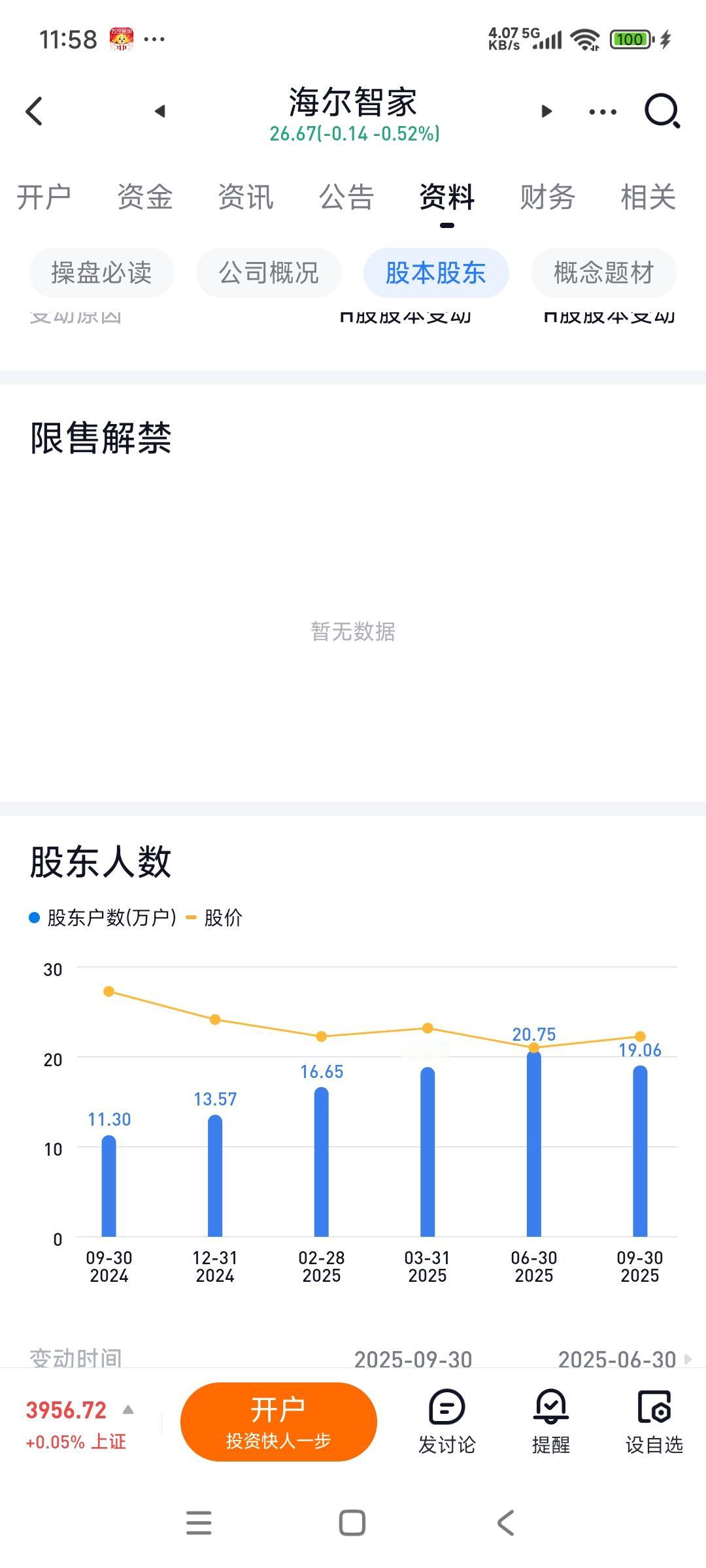Open 公司概况 company overview

[x=268, y=272]
